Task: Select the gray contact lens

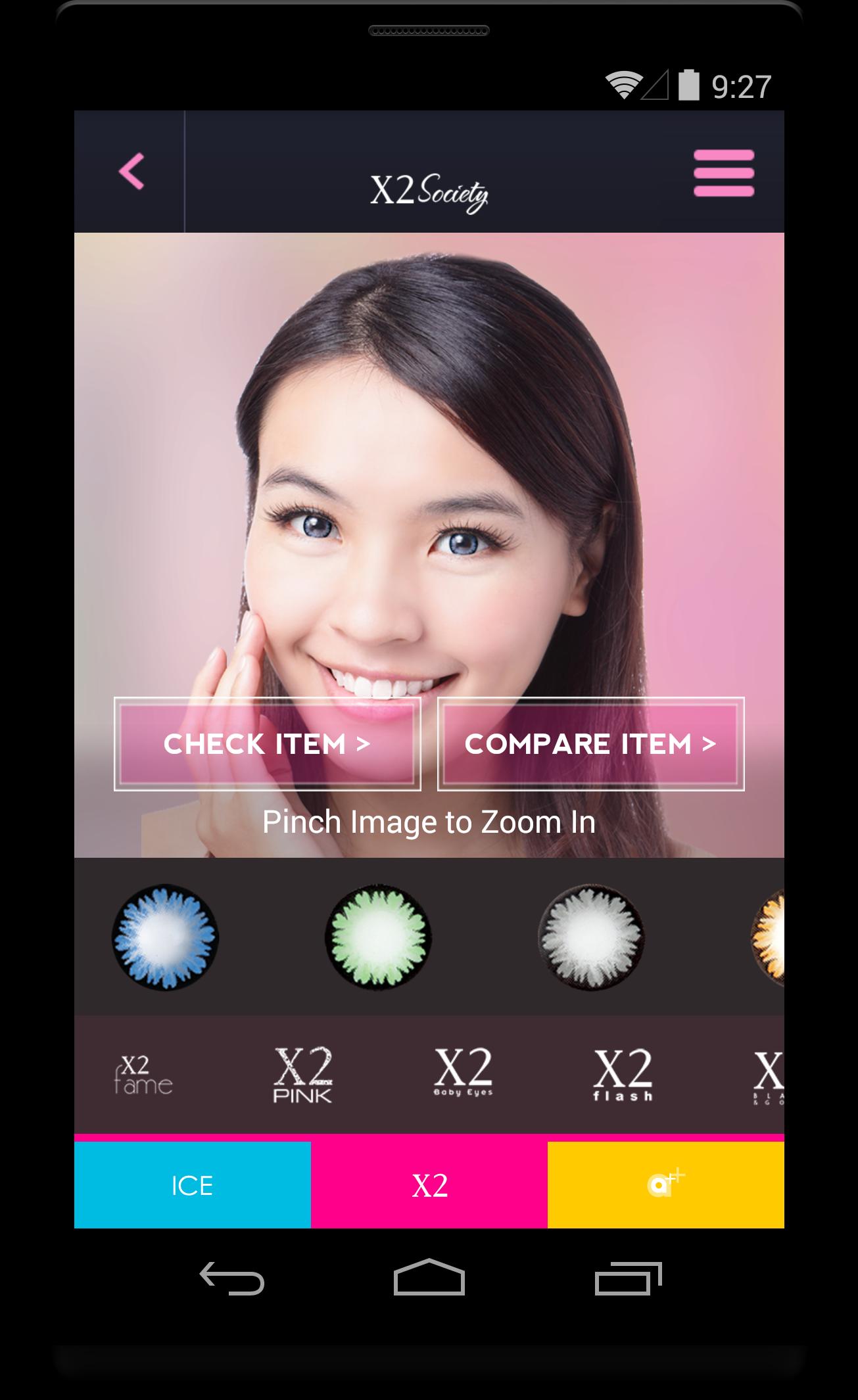Action: pos(590,937)
